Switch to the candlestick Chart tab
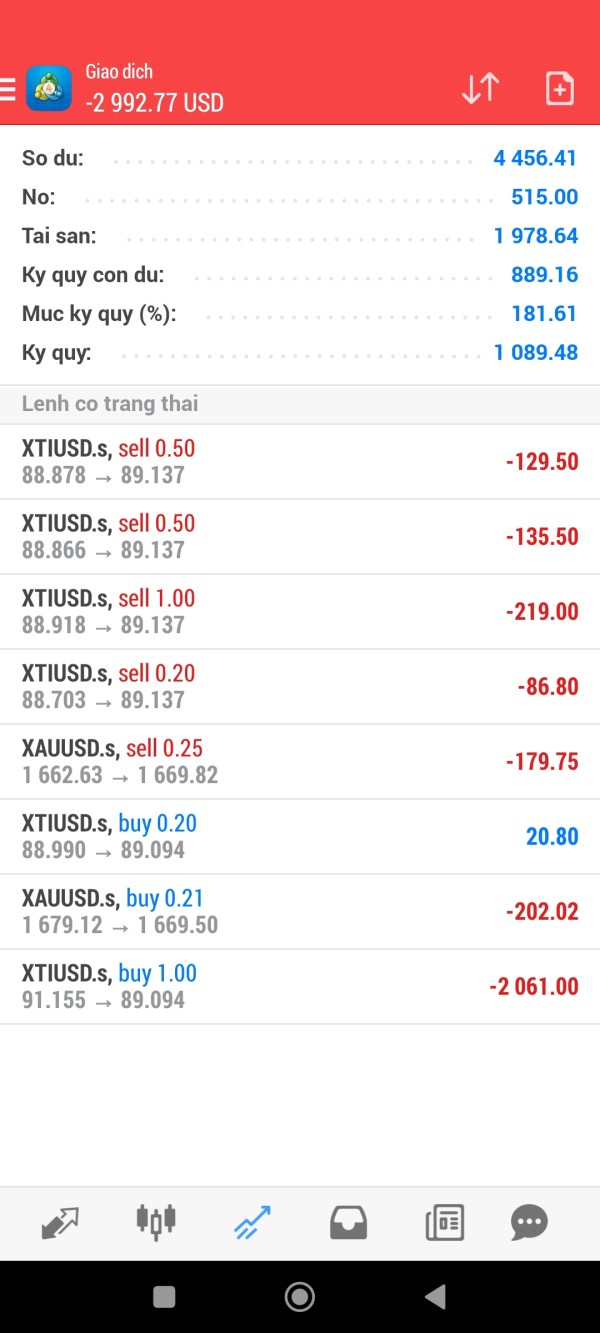 [156, 1222]
